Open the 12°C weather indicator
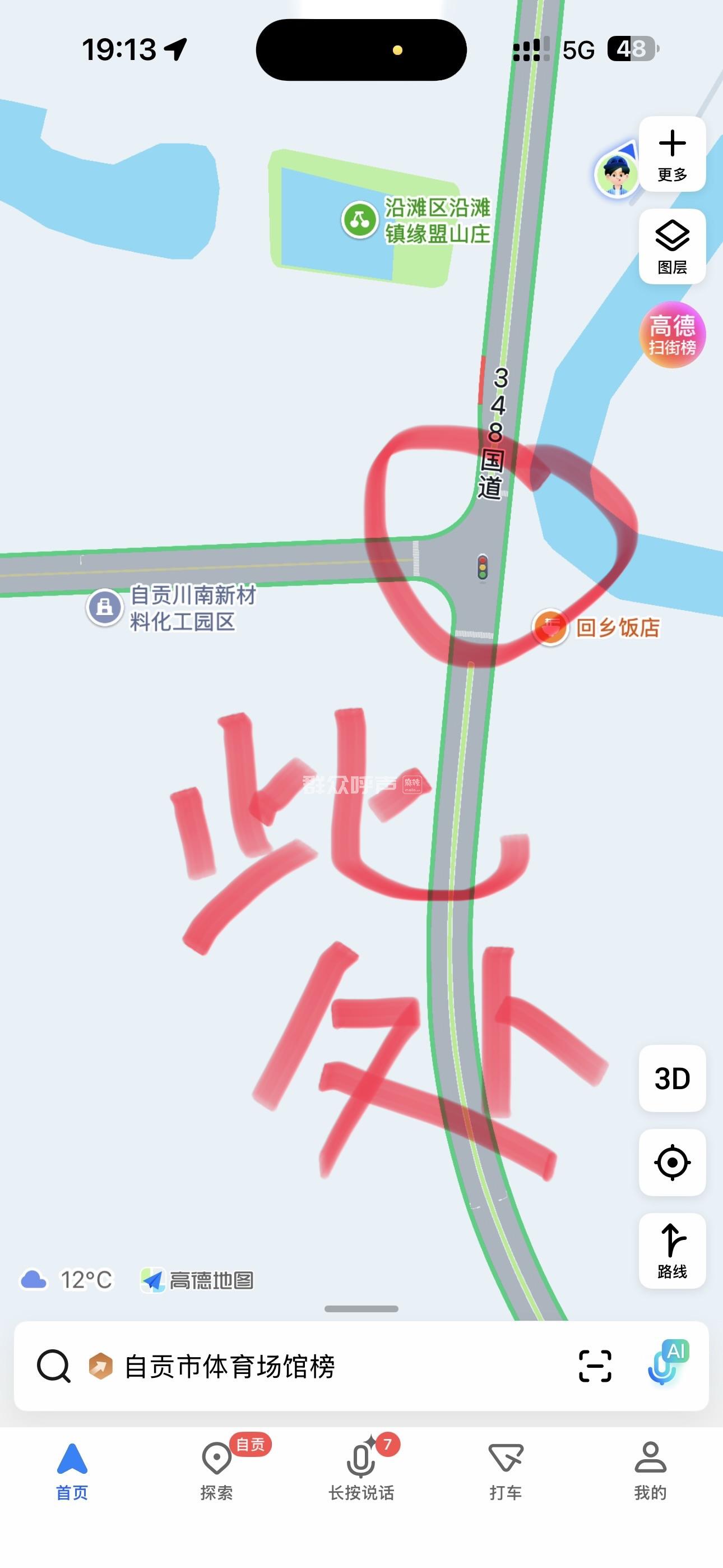723x1568 pixels. pyautogui.click(x=67, y=1280)
